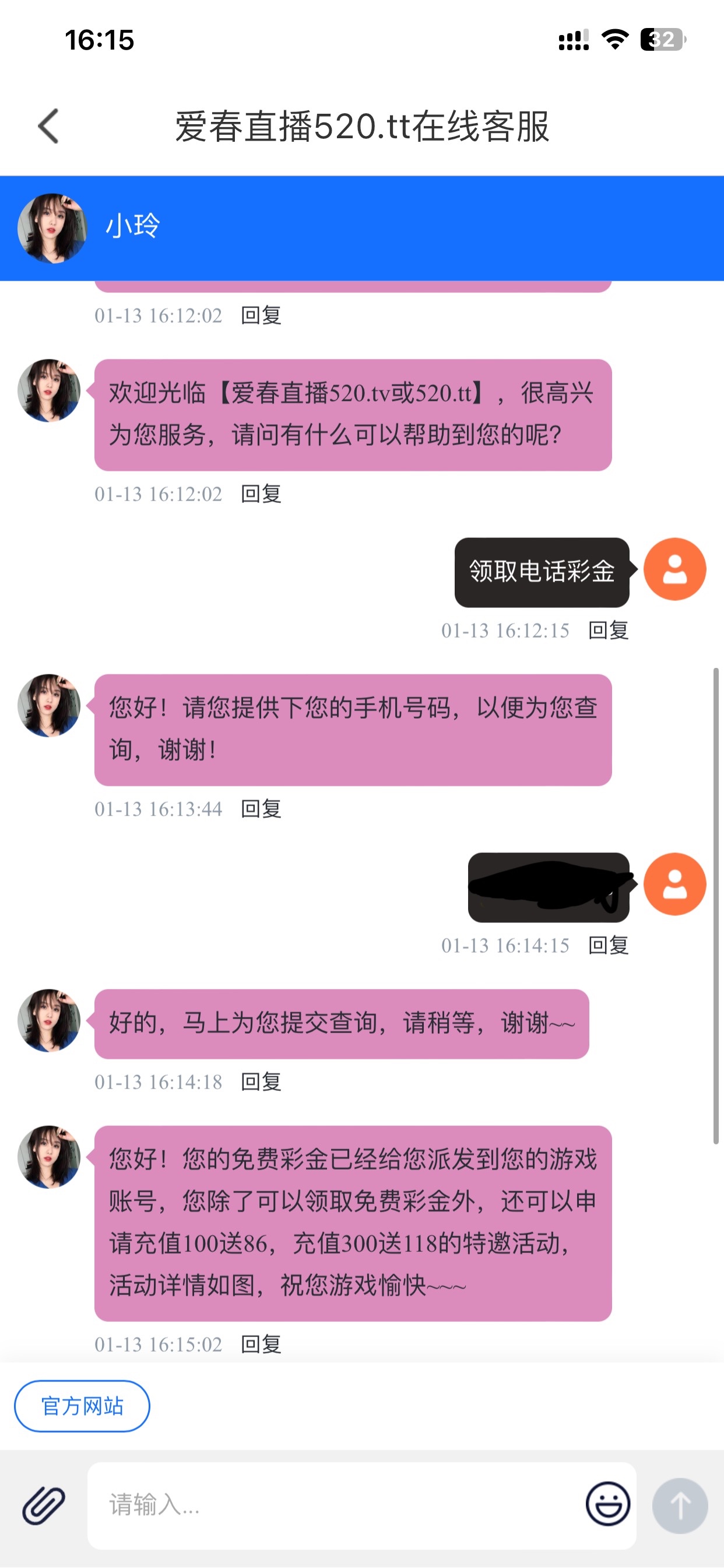Tap the paperclip attachment icon

[x=43, y=1504]
